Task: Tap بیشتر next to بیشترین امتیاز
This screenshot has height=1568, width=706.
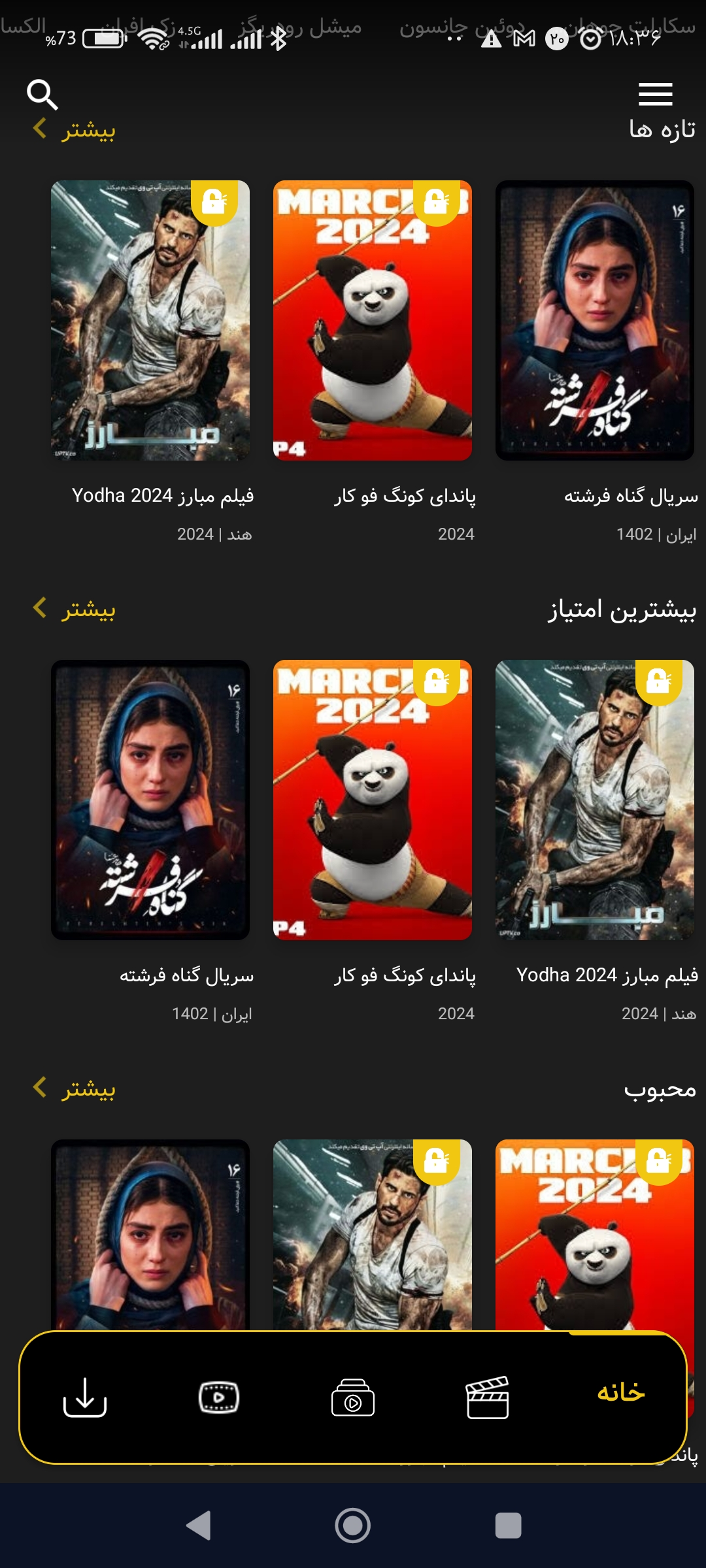Action: [74, 608]
